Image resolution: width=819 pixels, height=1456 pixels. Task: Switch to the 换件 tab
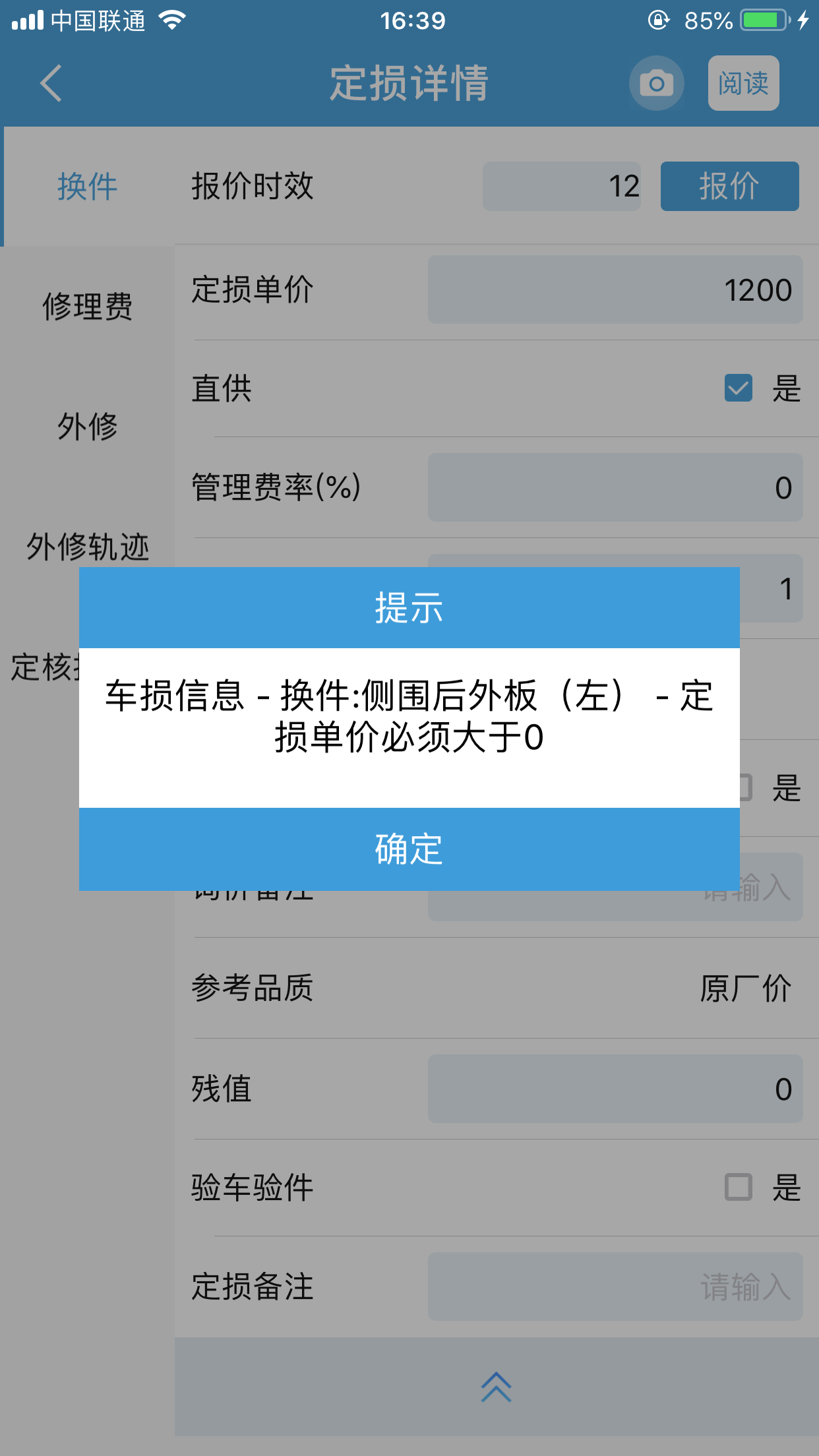coord(87,187)
